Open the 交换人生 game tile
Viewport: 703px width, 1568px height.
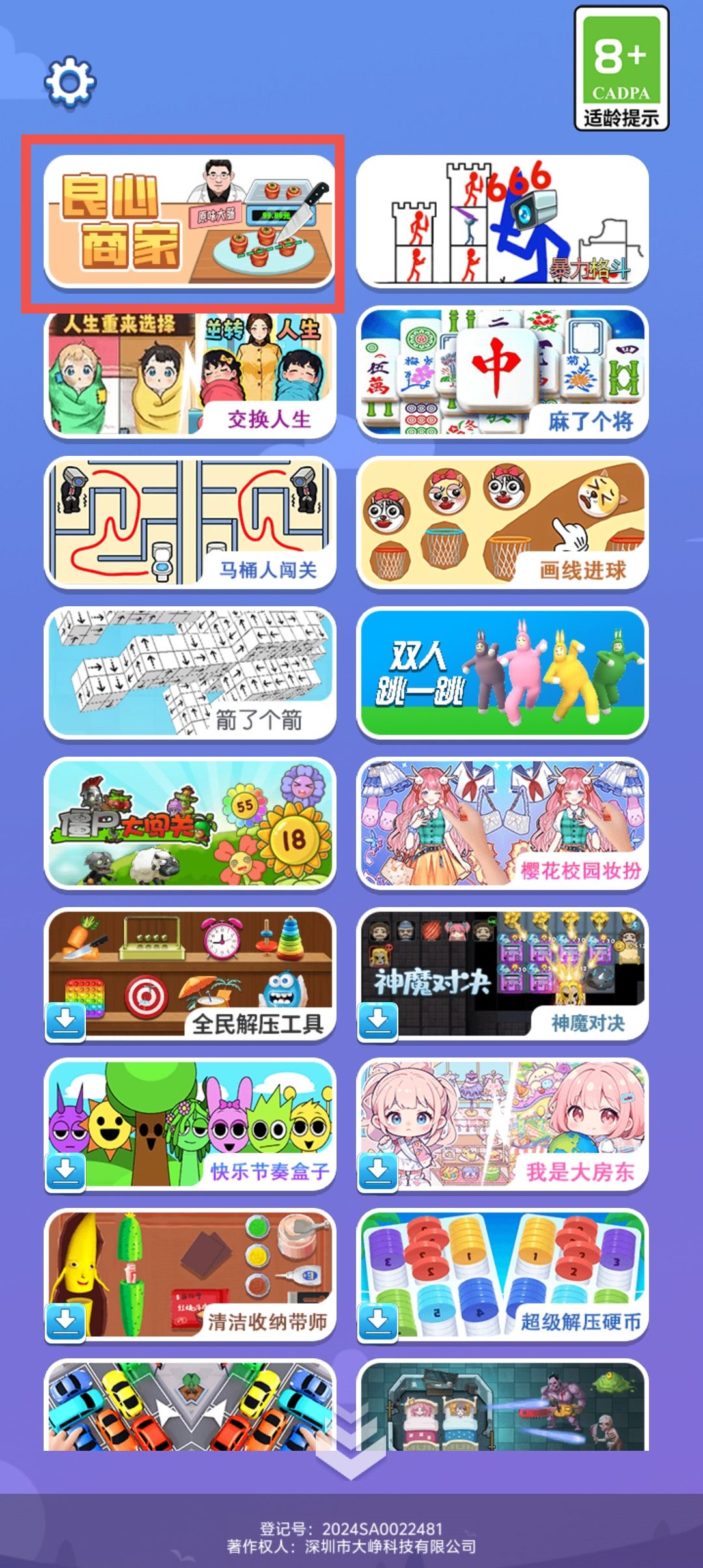pos(189,372)
